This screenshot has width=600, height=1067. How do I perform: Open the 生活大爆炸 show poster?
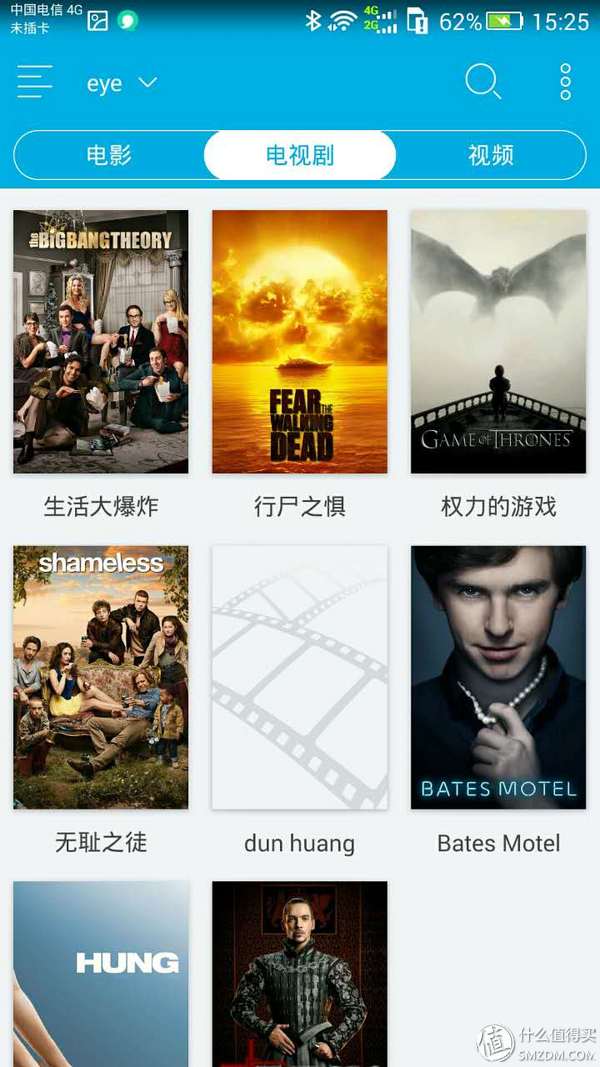click(x=100, y=341)
